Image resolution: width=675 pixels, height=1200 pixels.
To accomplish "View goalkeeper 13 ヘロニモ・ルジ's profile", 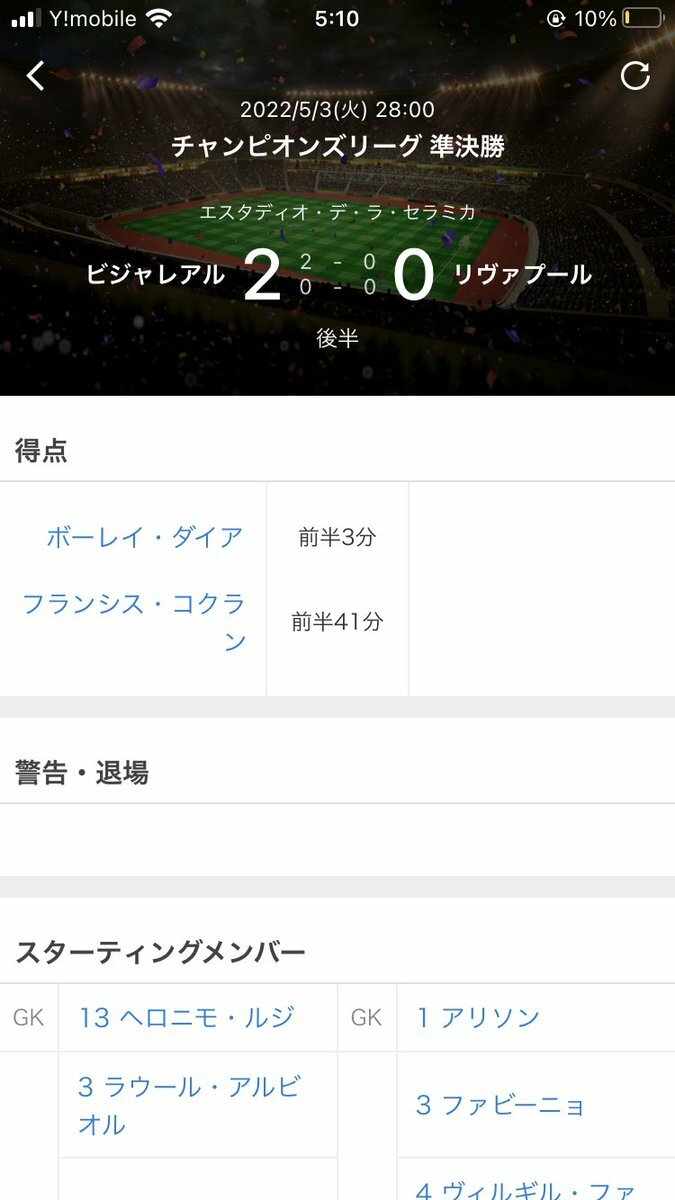I will [187, 1017].
